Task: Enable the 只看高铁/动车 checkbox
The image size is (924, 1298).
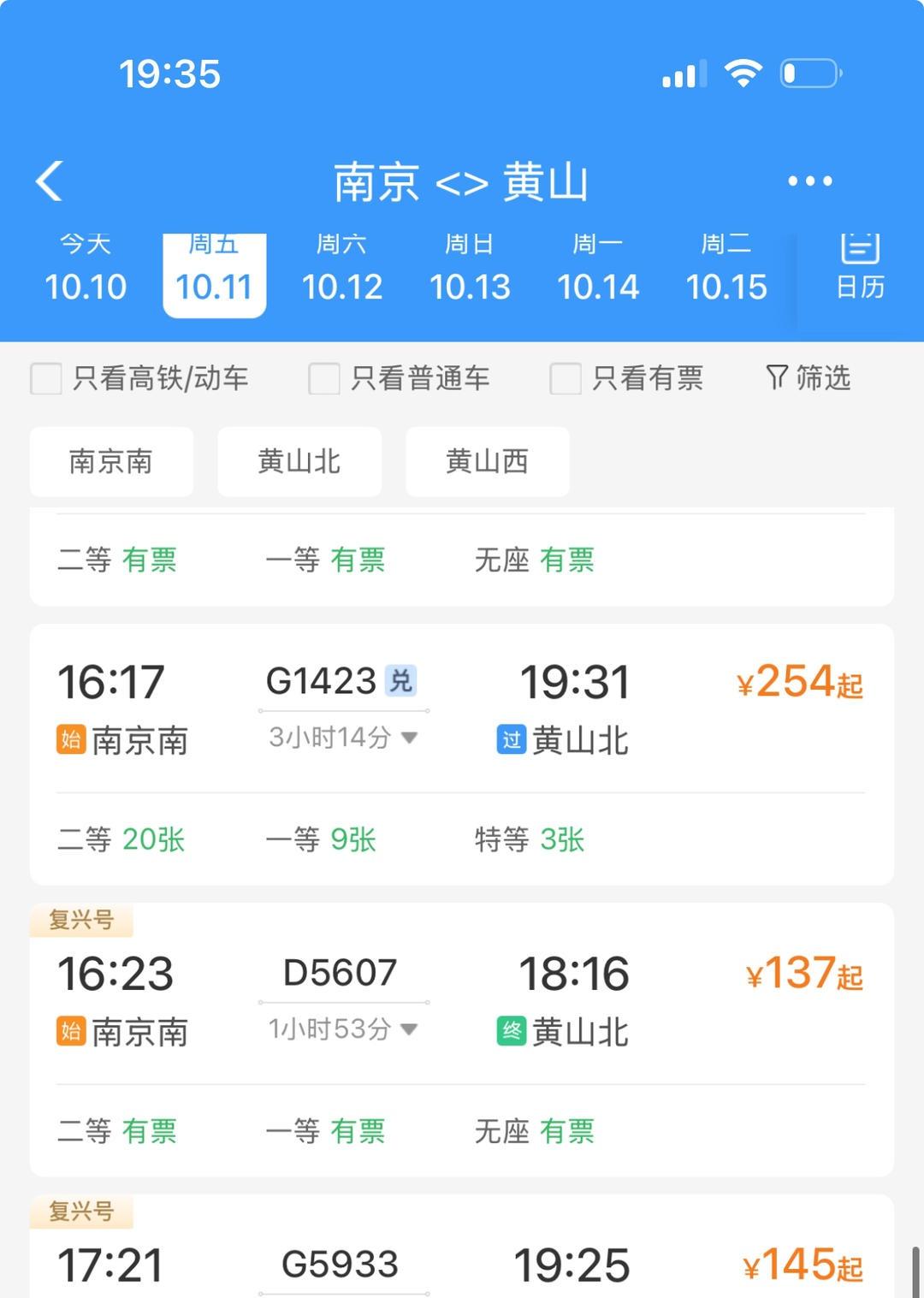Action: 45,378
